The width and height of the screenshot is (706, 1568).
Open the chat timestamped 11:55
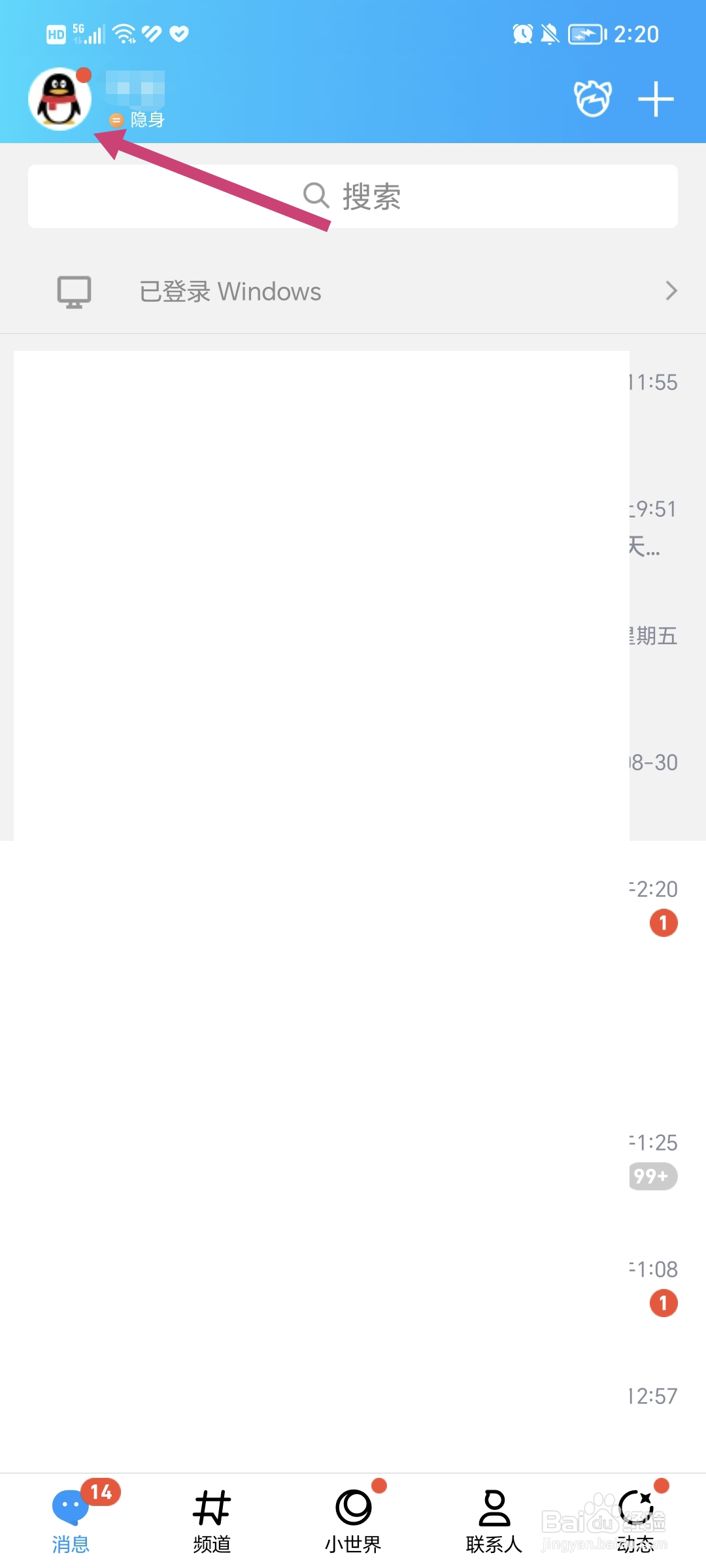[x=353, y=397]
